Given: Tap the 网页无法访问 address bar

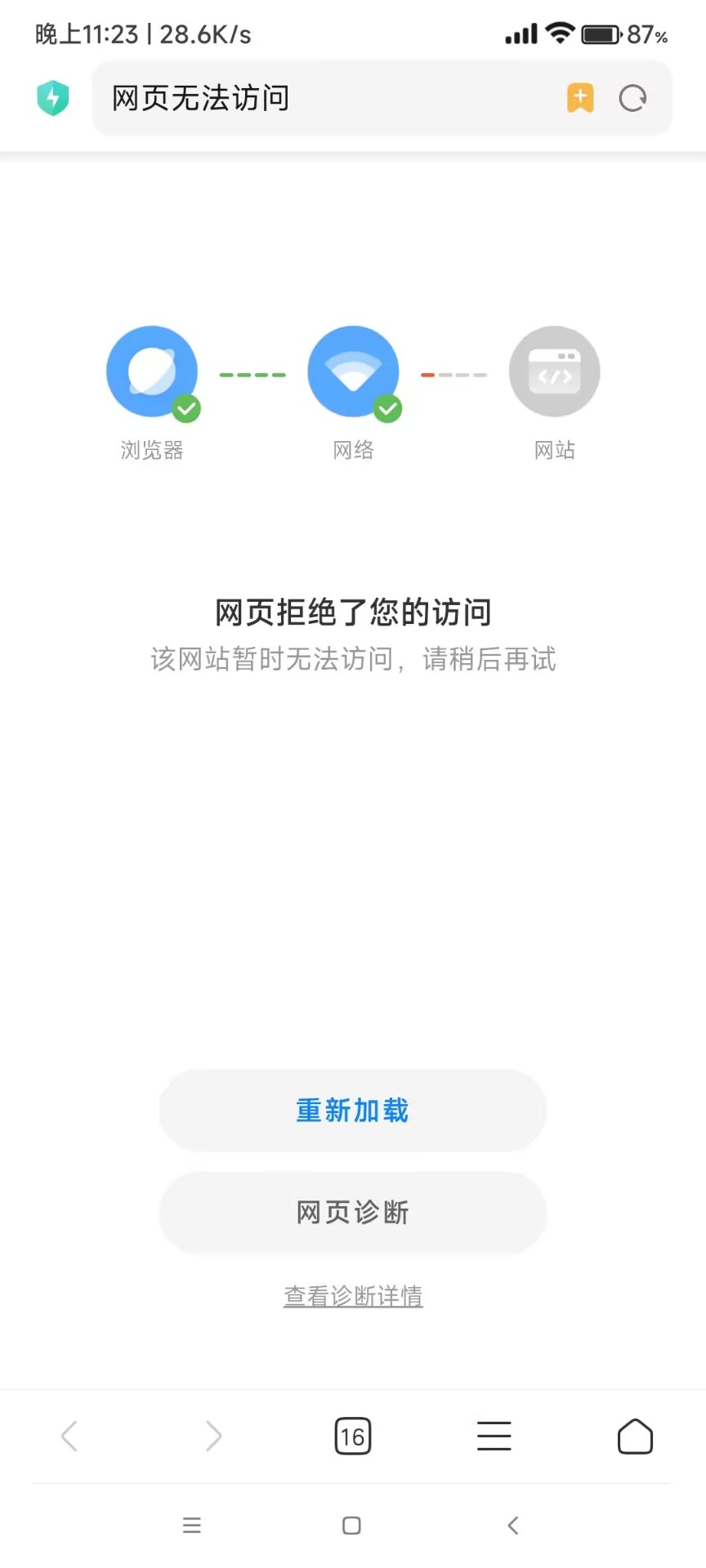Looking at the screenshot, I should (x=327, y=97).
